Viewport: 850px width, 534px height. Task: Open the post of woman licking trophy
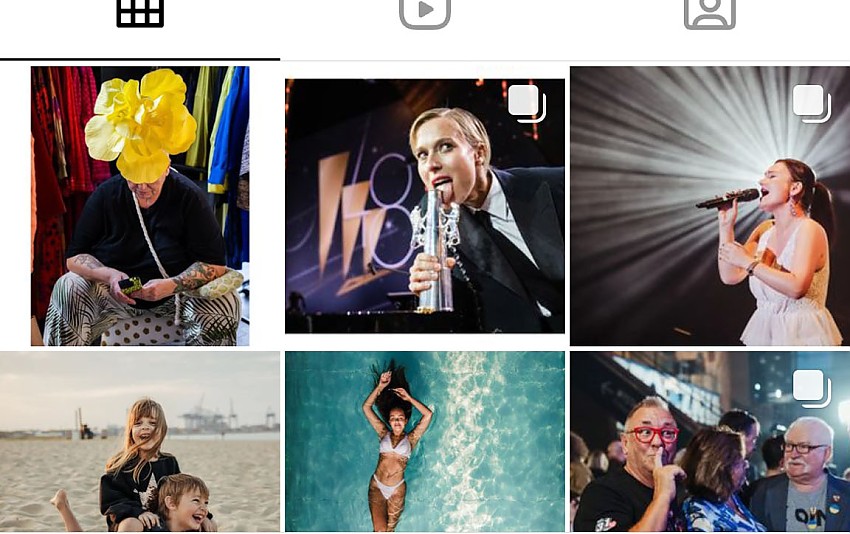tap(424, 206)
